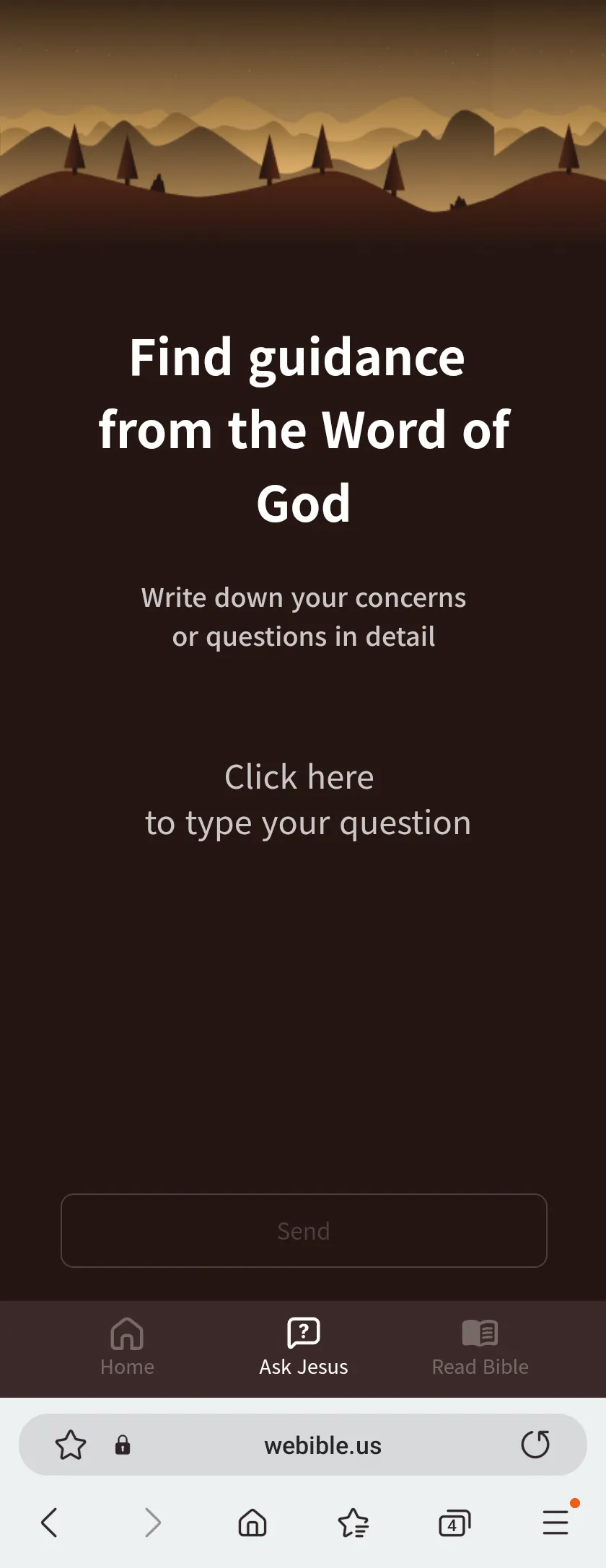Bookmark this page with the star icon
This screenshot has height=1568, width=606.
(x=71, y=1445)
